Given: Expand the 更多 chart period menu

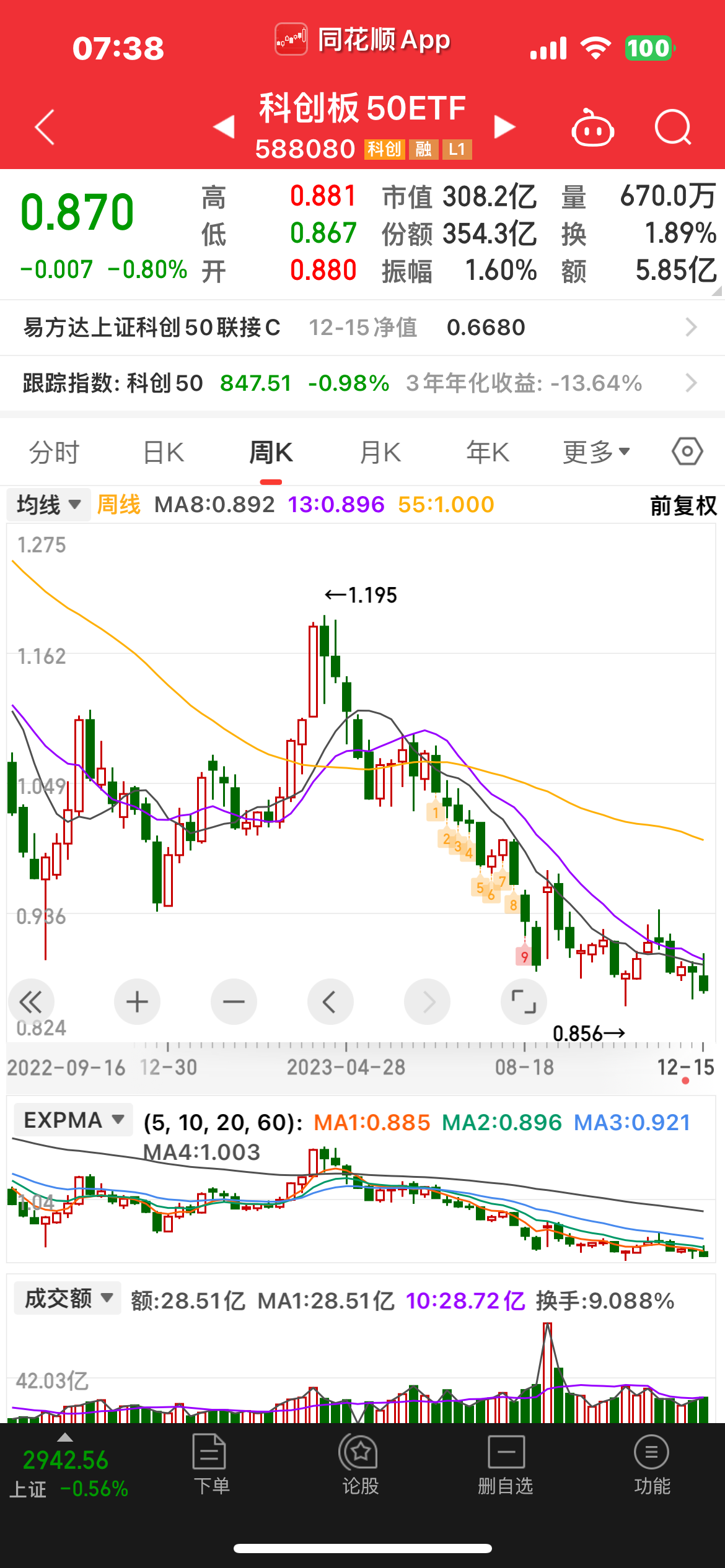Looking at the screenshot, I should point(597,451).
